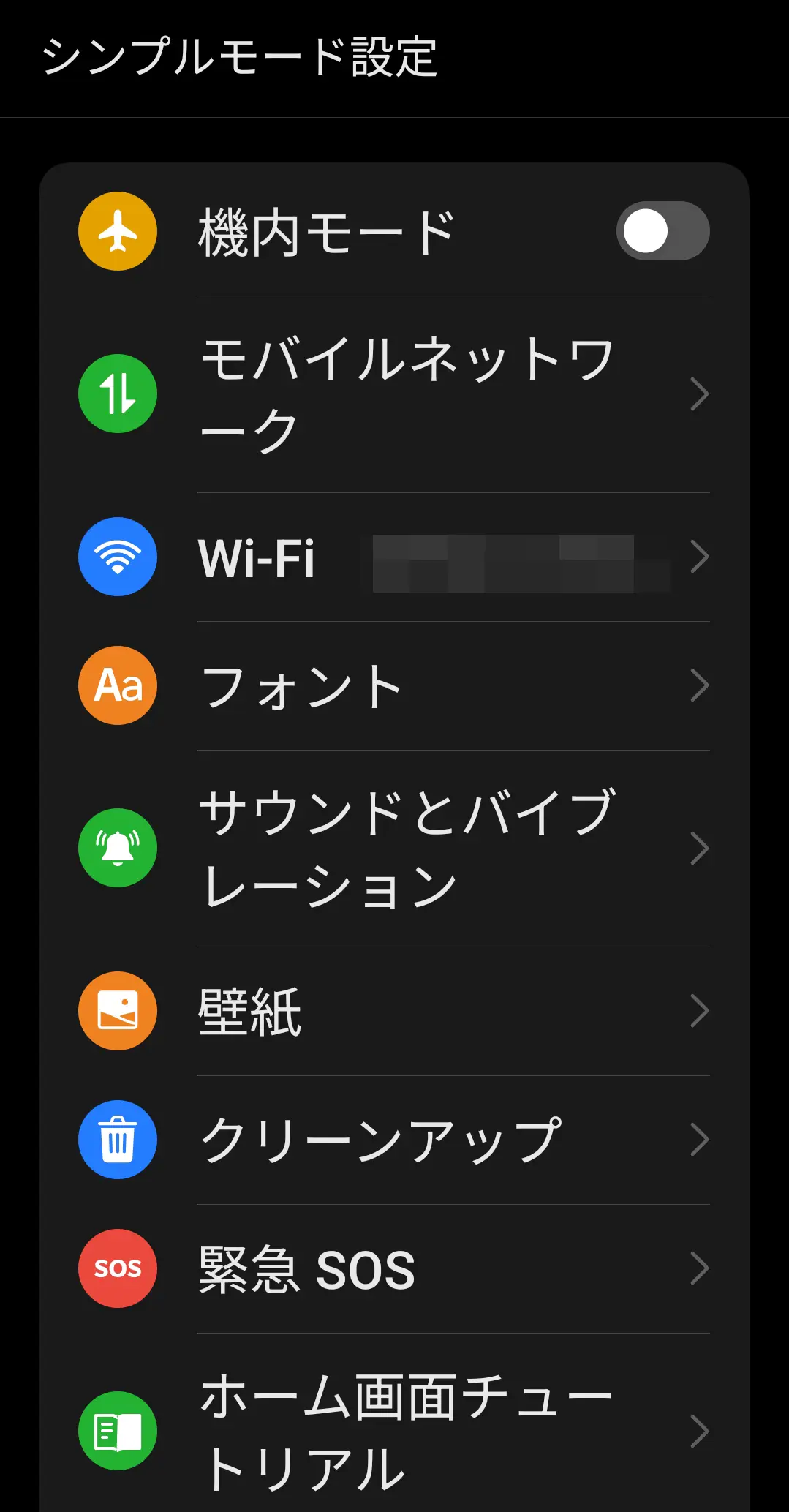
Task: Open the ホーム画面チュートリアル
Action: [x=402, y=1430]
